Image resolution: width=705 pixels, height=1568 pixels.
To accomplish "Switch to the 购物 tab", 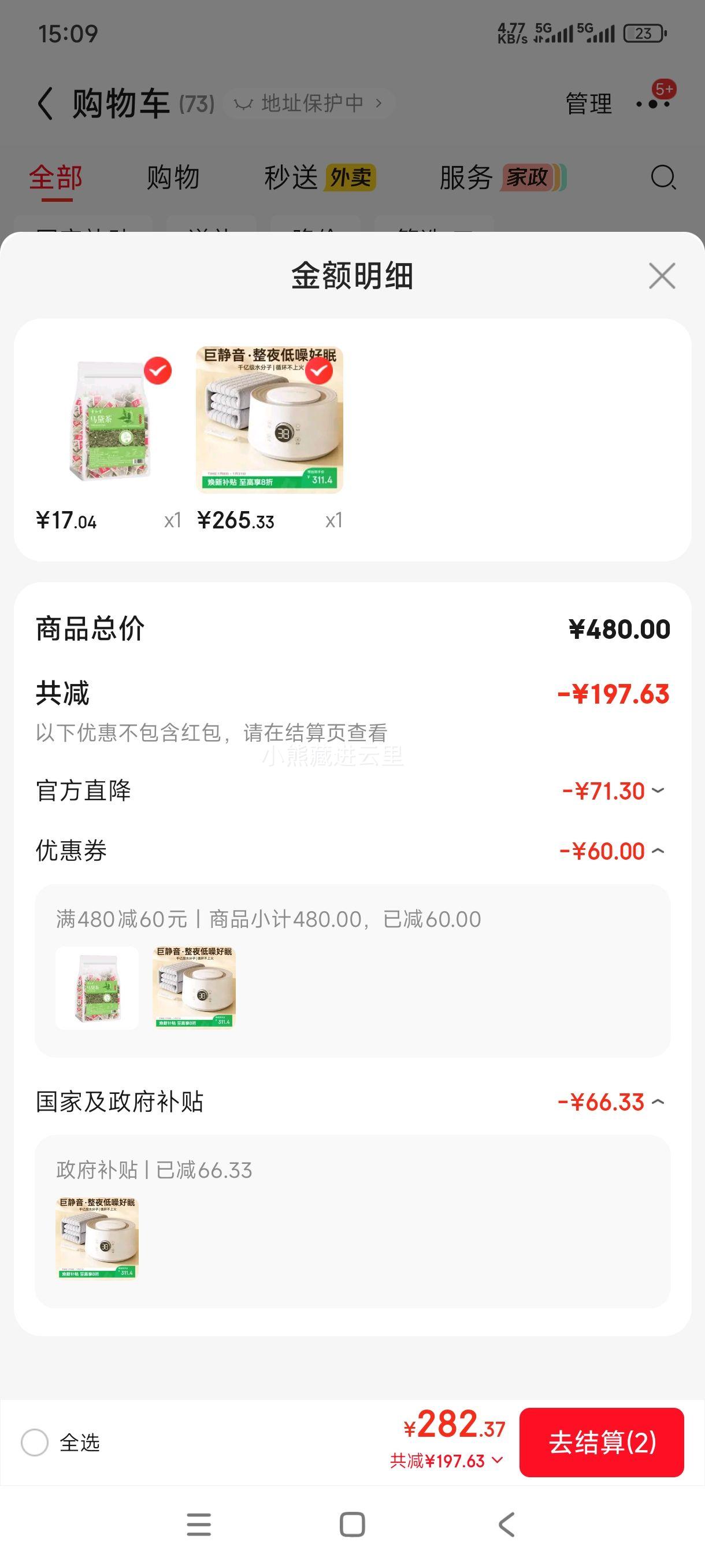I will pyautogui.click(x=173, y=177).
